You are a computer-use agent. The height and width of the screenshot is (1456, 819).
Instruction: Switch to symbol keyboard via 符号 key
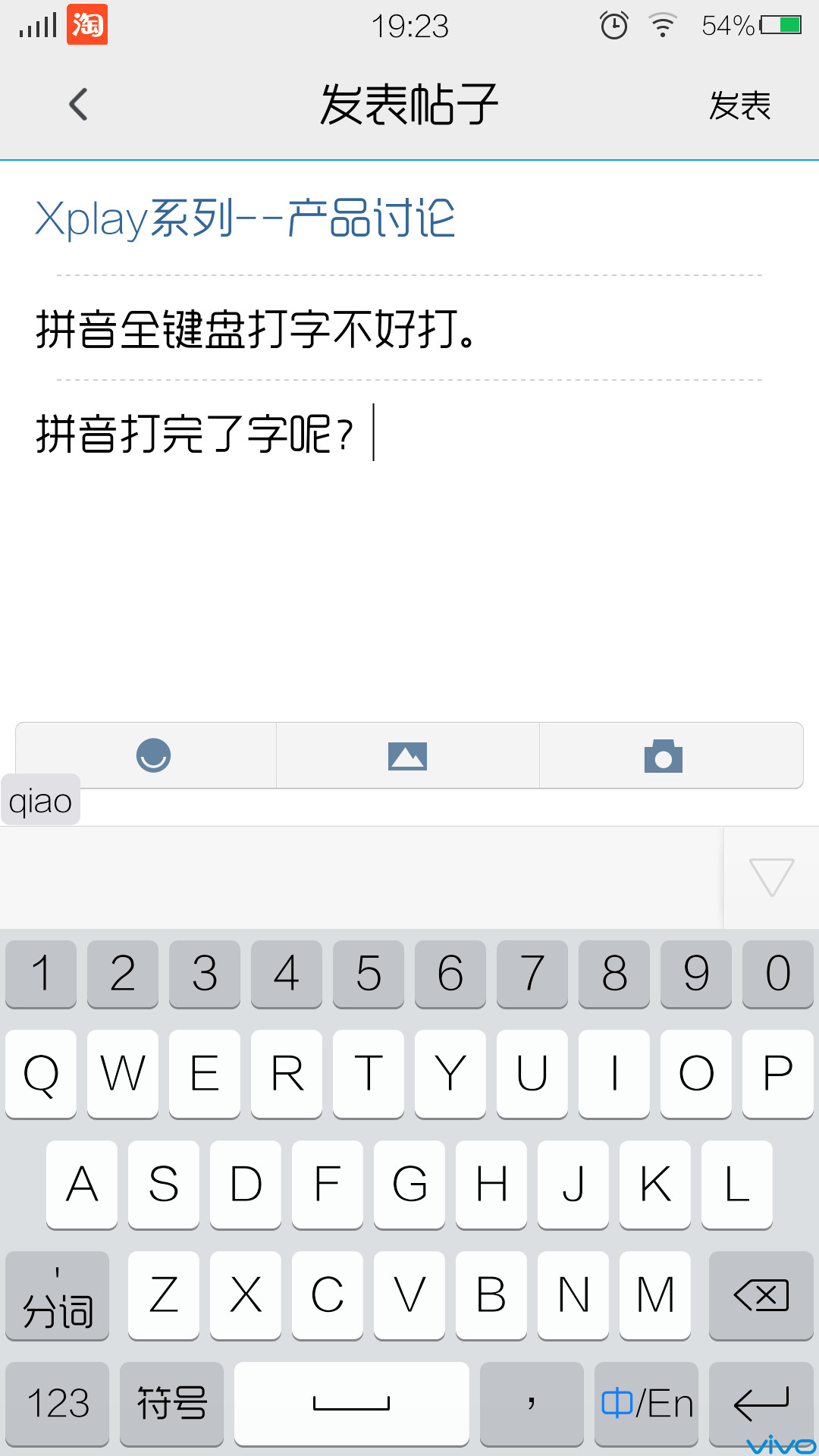point(171,1403)
